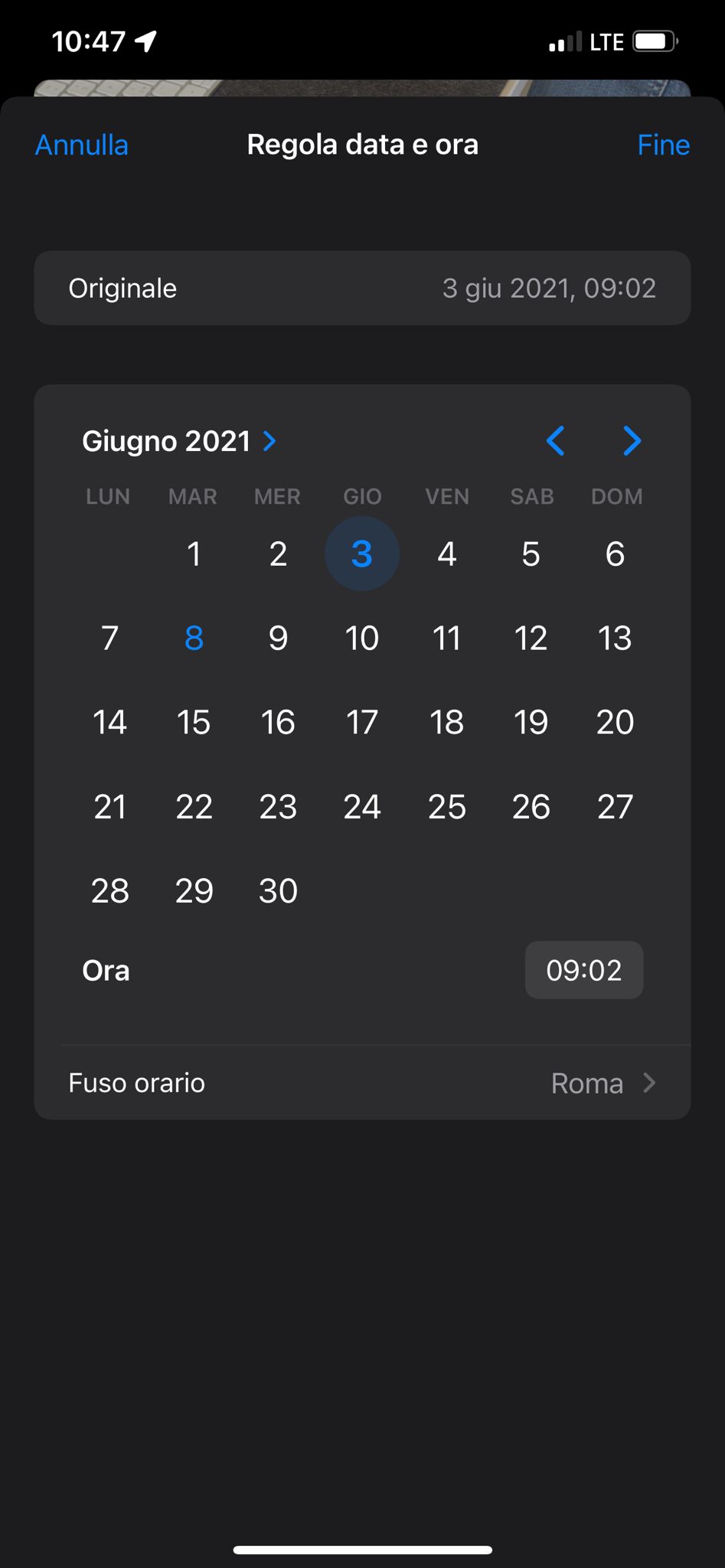Viewport: 725px width, 1568px height.
Task: Select day 1 in the calendar
Action: click(194, 554)
